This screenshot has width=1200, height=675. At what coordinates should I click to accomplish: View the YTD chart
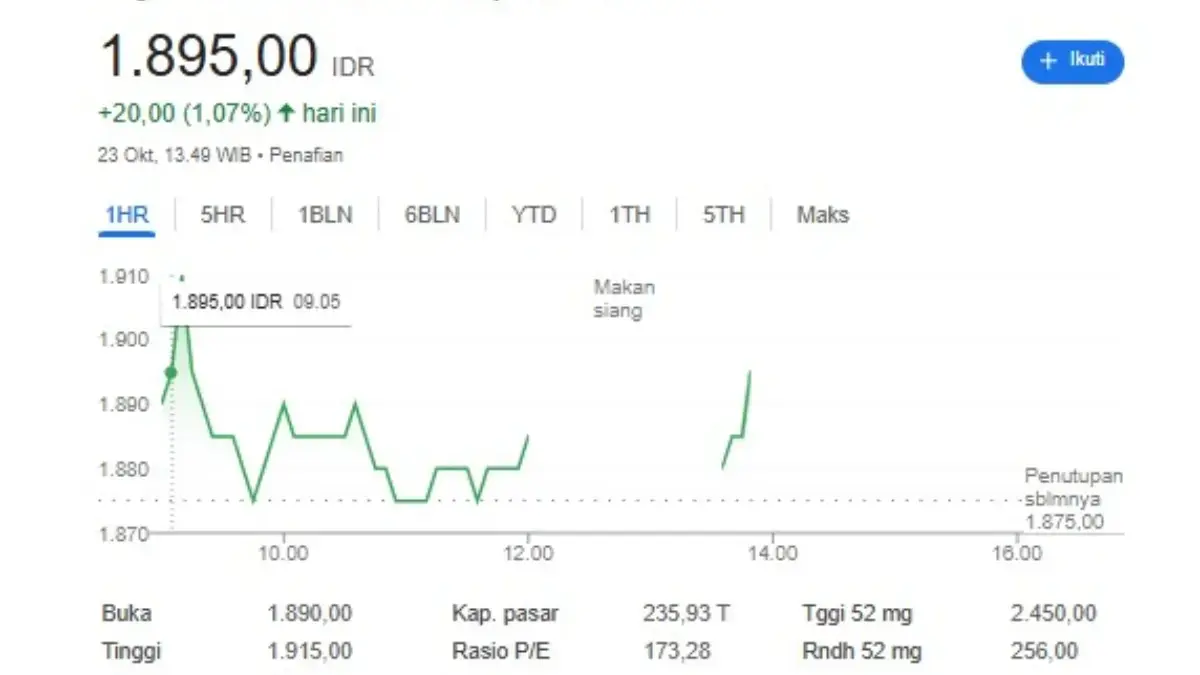click(534, 214)
